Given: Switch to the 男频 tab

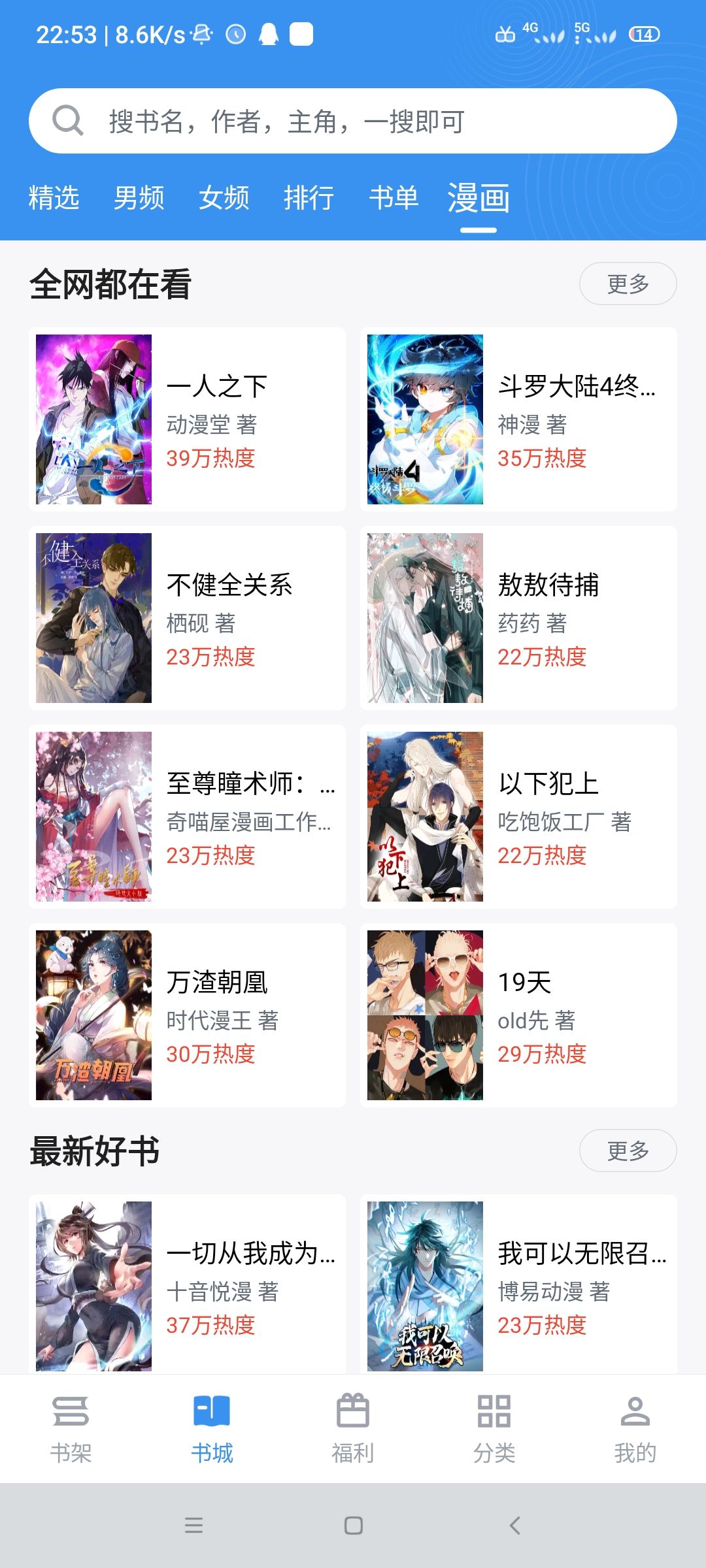Looking at the screenshot, I should [x=138, y=198].
